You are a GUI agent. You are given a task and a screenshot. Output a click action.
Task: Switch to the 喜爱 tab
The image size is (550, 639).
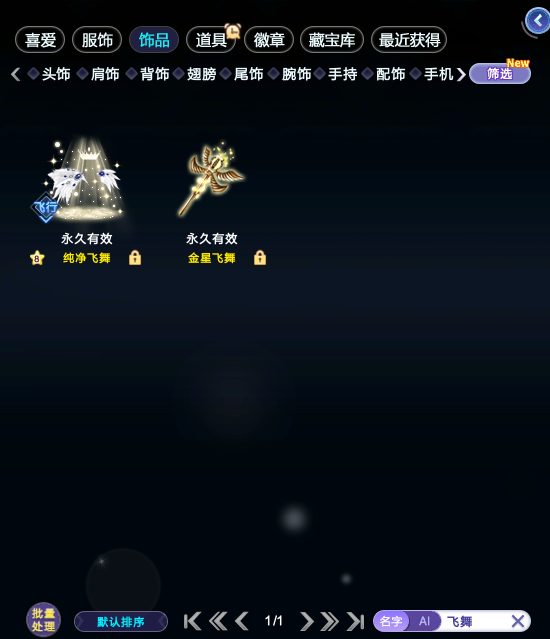[40, 40]
